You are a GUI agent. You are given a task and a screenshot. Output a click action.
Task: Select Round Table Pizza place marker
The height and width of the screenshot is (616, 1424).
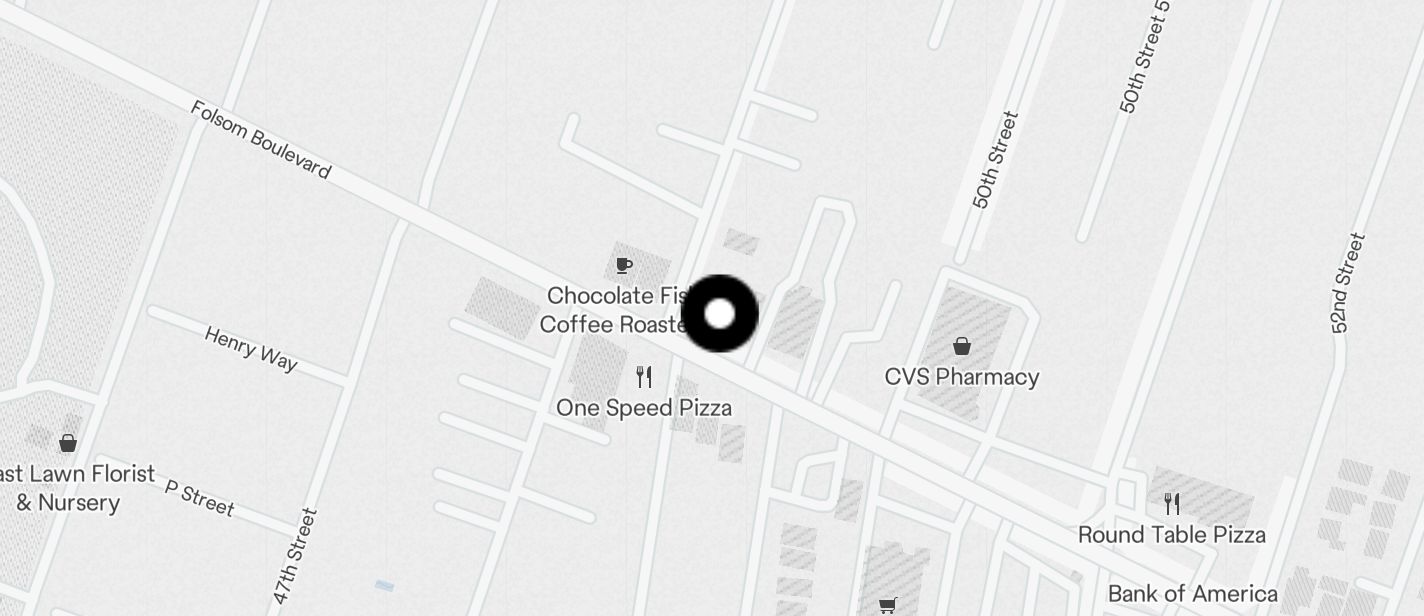[1171, 504]
